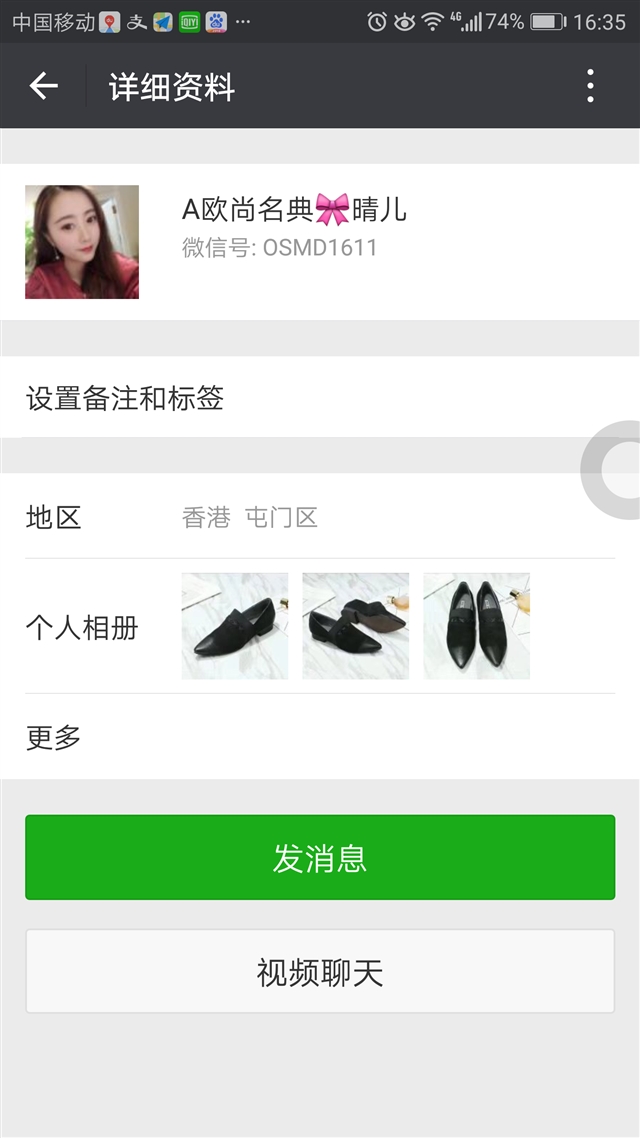Go back using the top-left arrow
Viewport: 640px width, 1138px height.
[44, 86]
